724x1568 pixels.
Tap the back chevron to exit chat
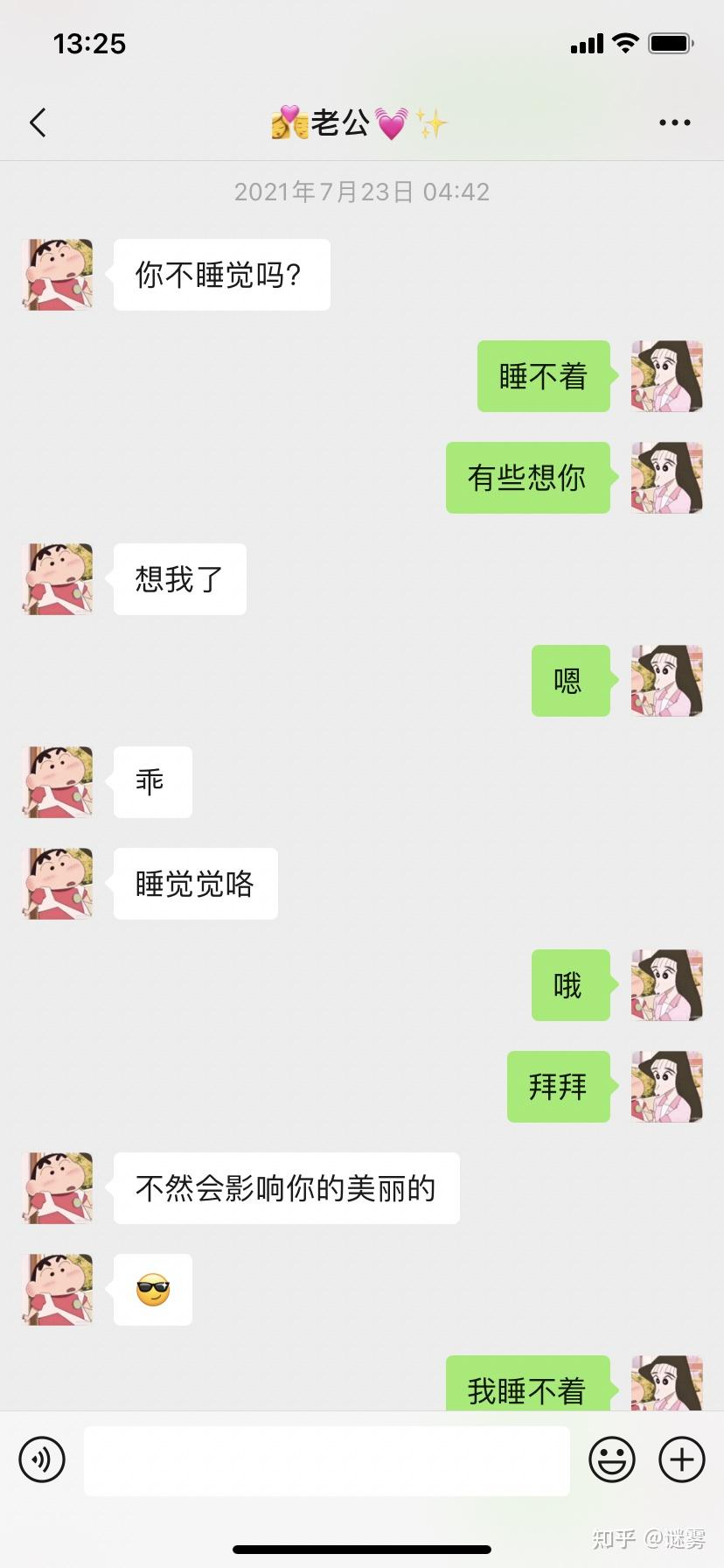[38, 122]
